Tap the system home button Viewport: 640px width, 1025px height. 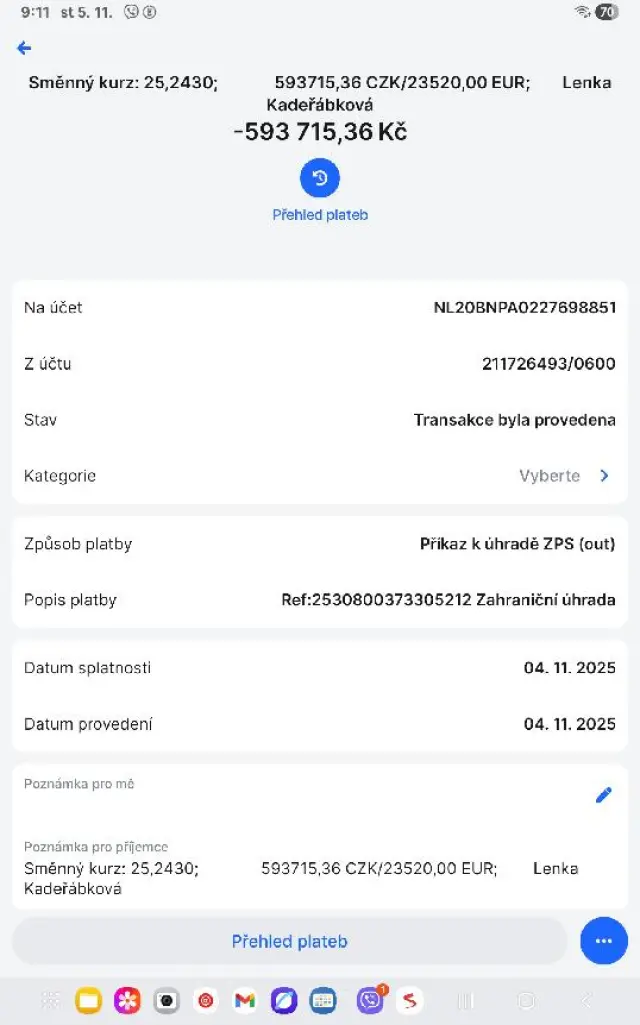[x=526, y=1000]
